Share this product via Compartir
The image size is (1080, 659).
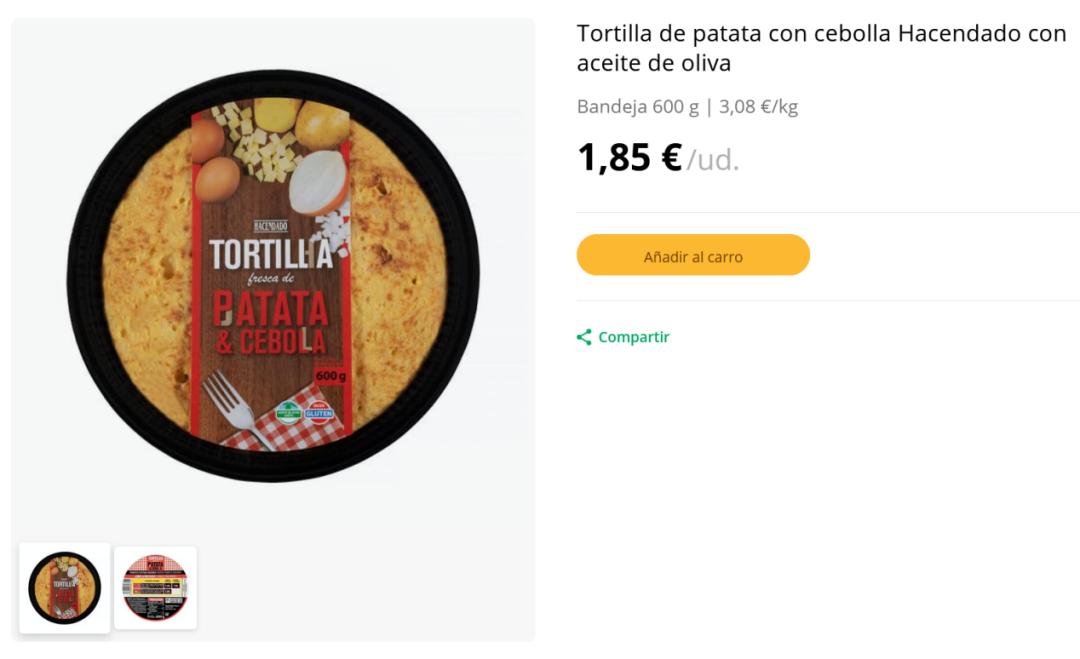click(623, 337)
